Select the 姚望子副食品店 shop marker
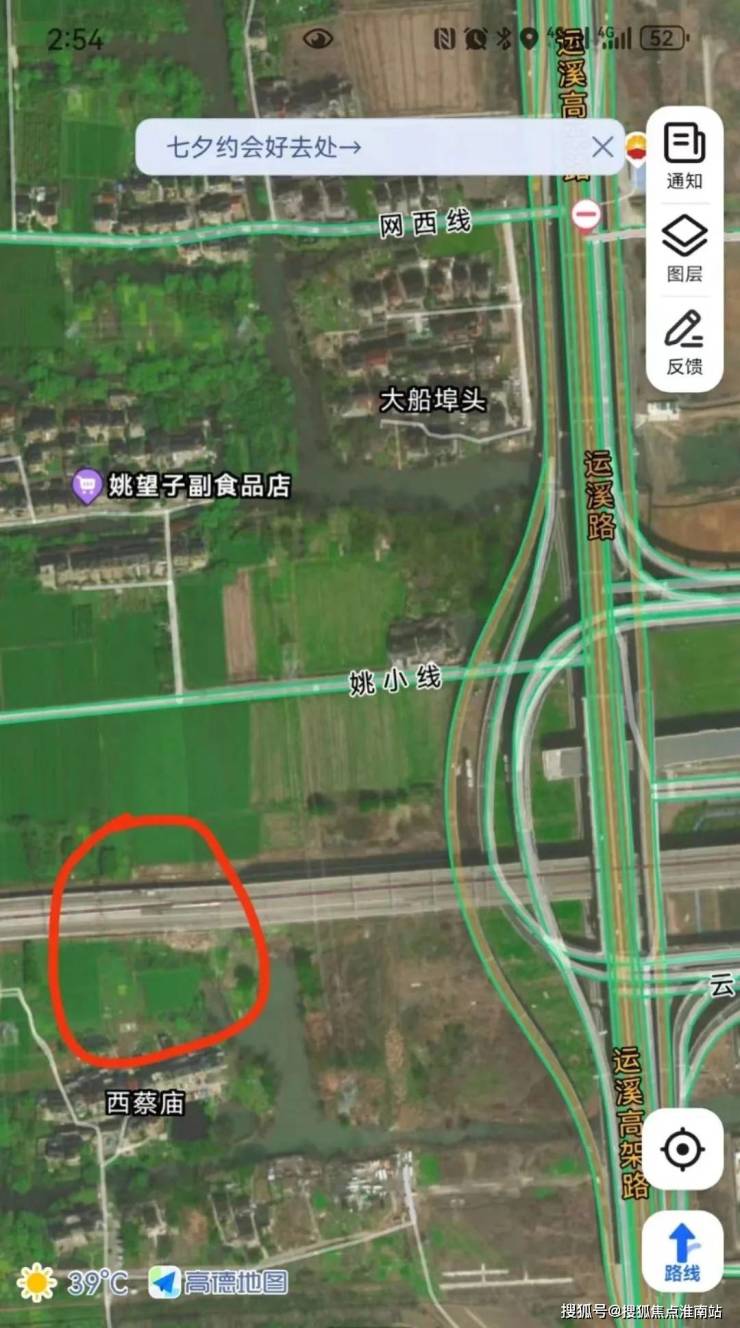Image resolution: width=740 pixels, height=1328 pixels. [x=88, y=487]
